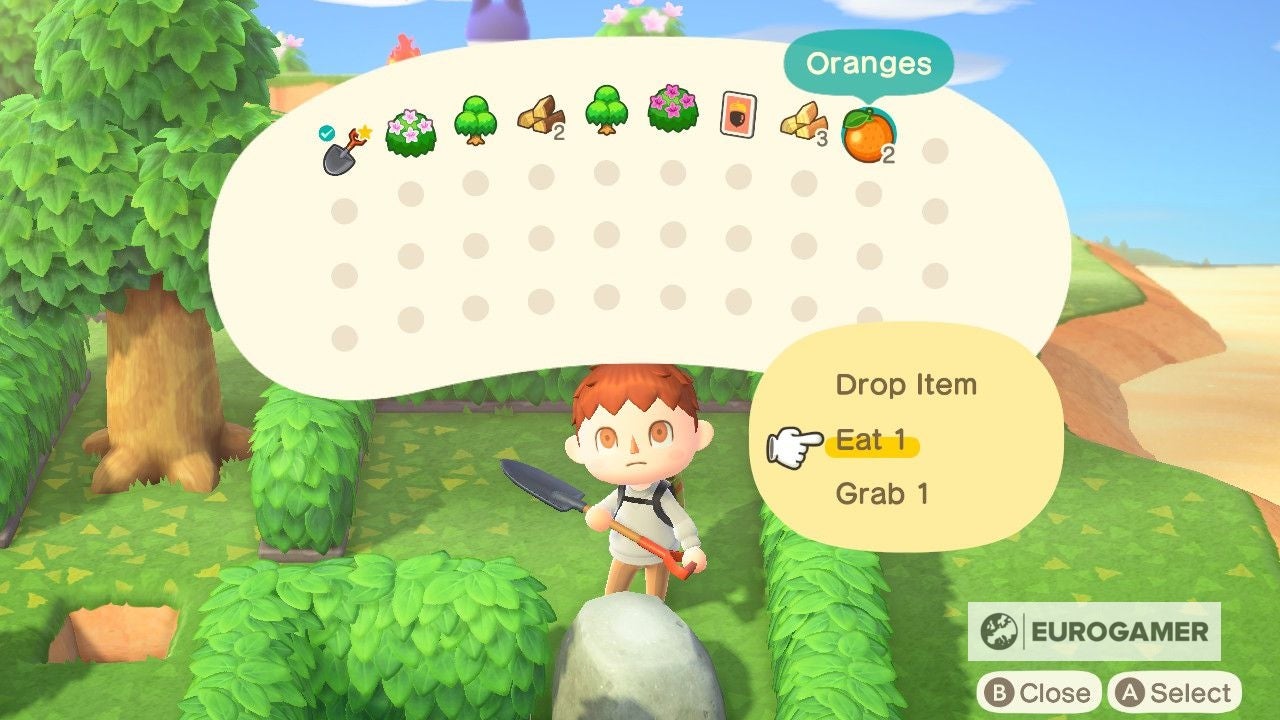Select the Oranges item in inventory
The width and height of the screenshot is (1280, 720).
(x=866, y=136)
